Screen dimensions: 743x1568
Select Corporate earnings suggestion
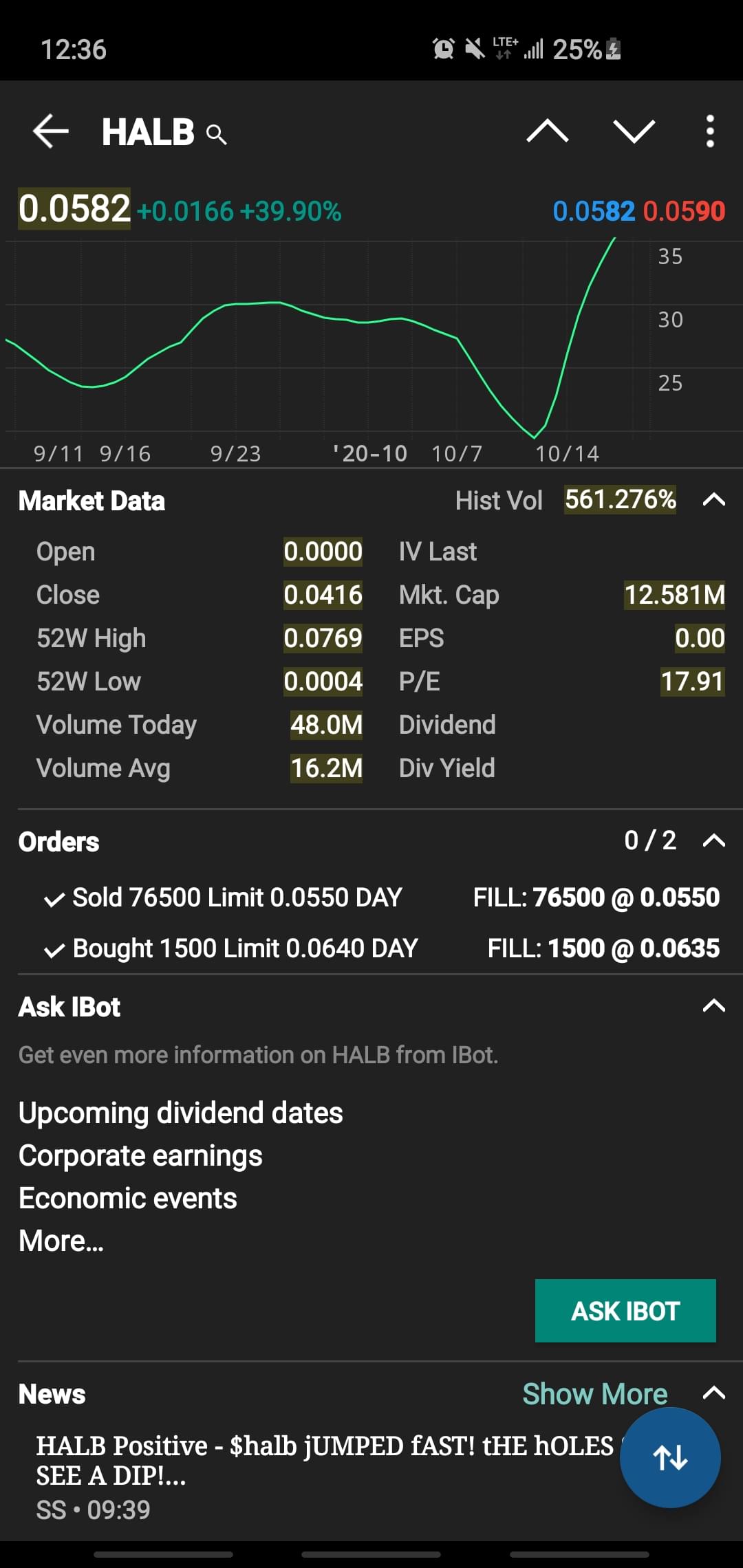141,1155
